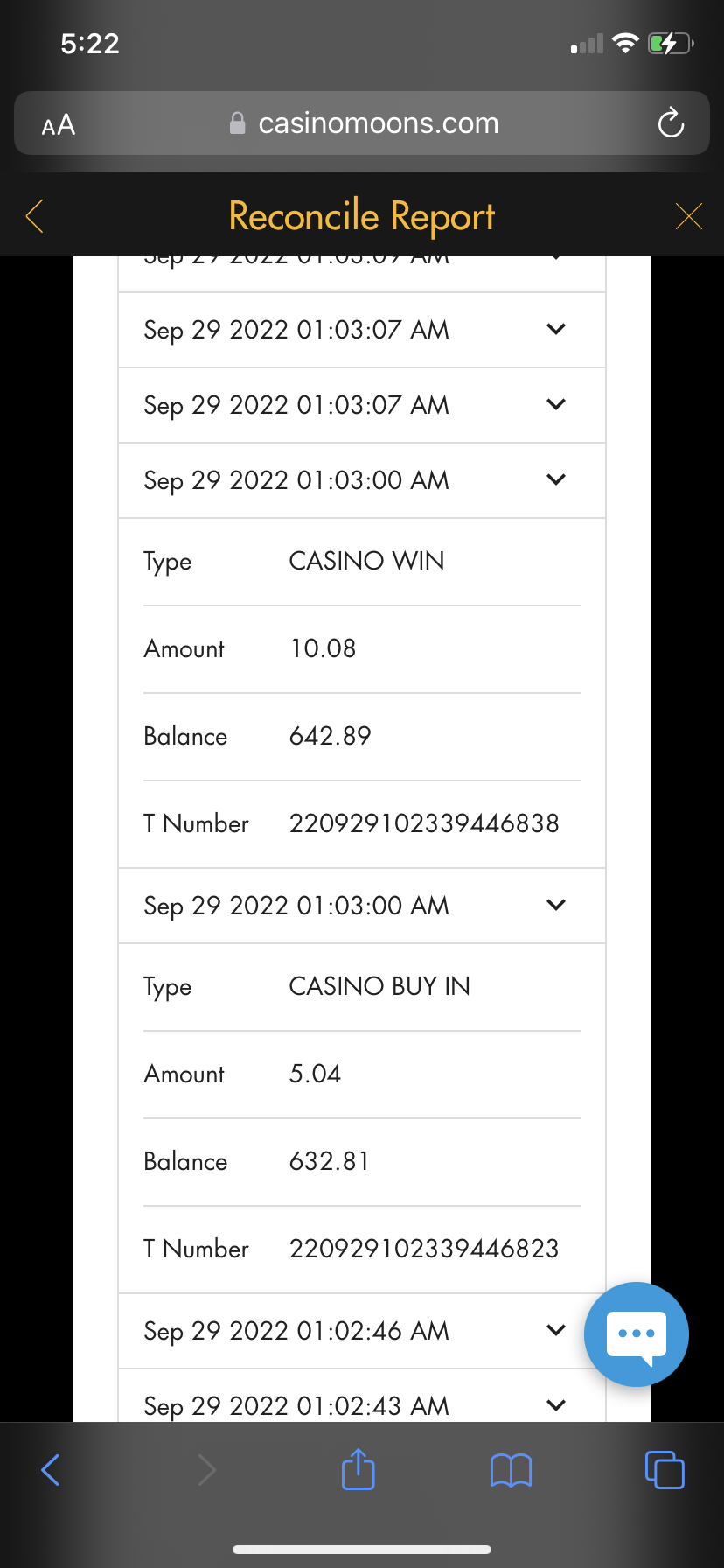Tap the casinomoons.com address bar
The width and height of the screenshot is (724, 1568).
[363, 123]
